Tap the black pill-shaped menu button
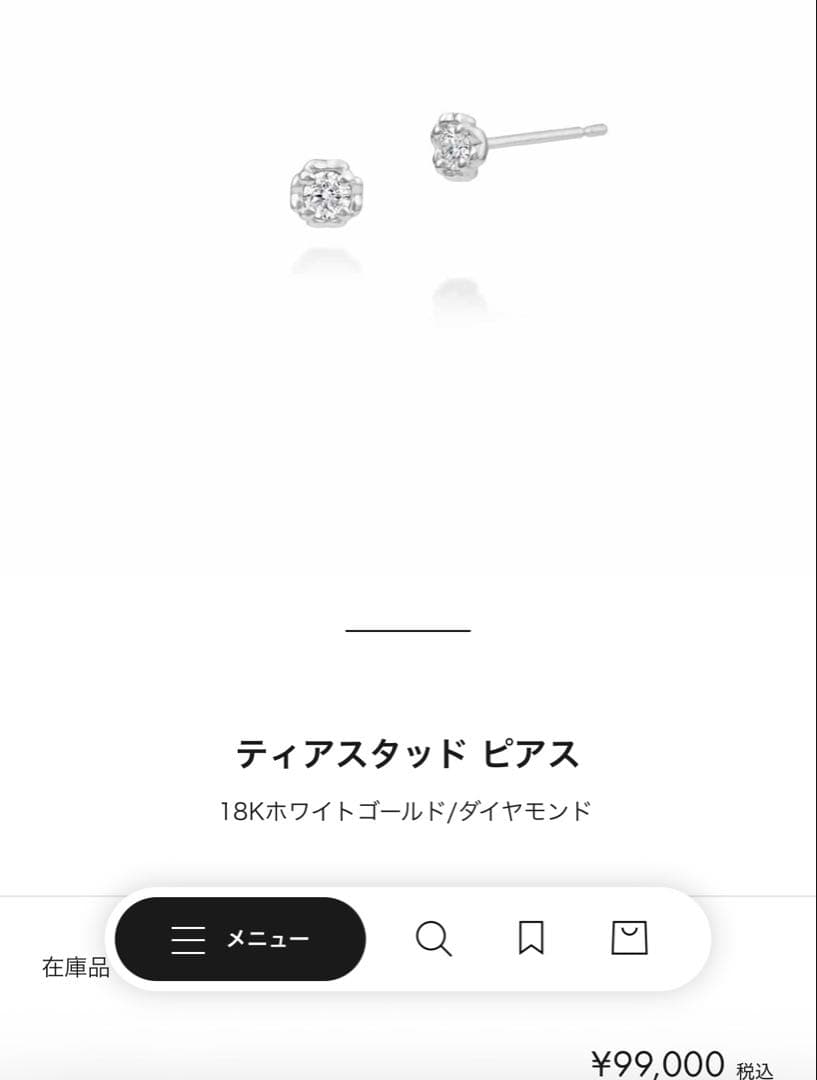 pyautogui.click(x=240, y=938)
